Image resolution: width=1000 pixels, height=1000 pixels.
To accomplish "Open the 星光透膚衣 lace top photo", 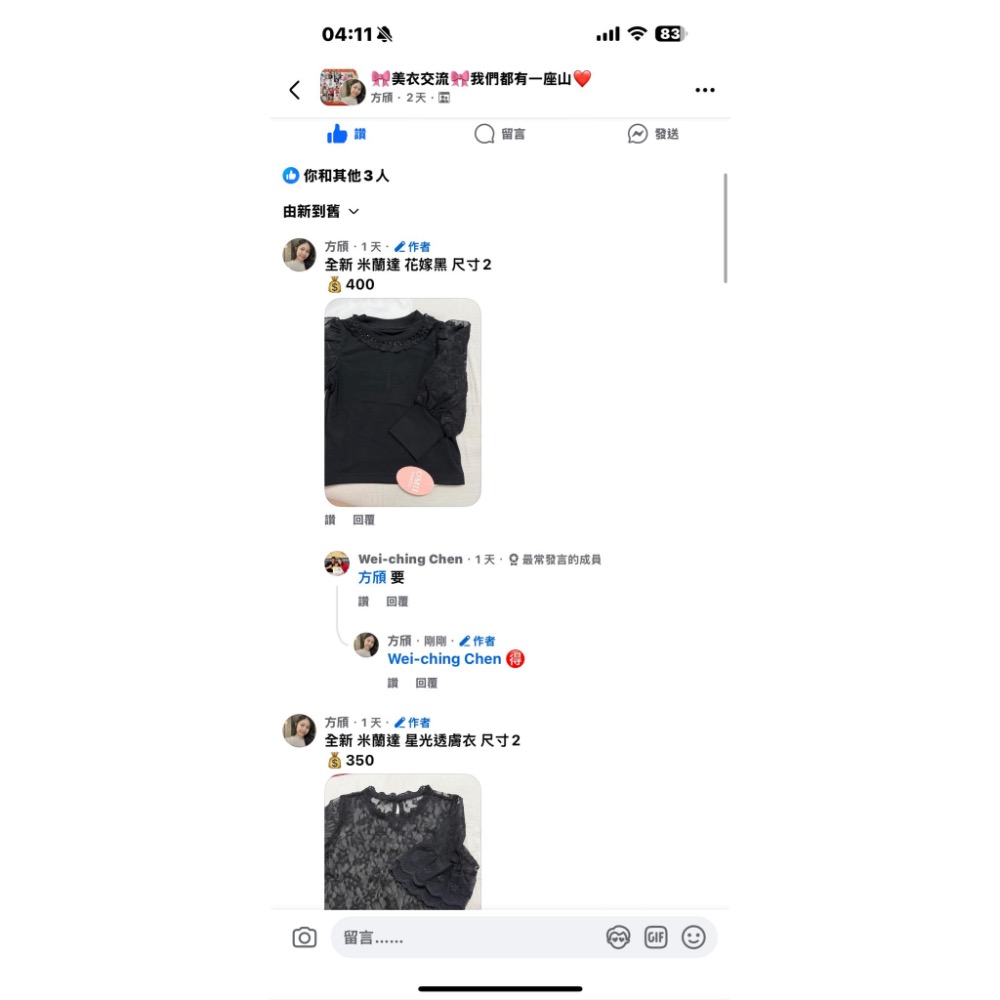I will 402,841.
